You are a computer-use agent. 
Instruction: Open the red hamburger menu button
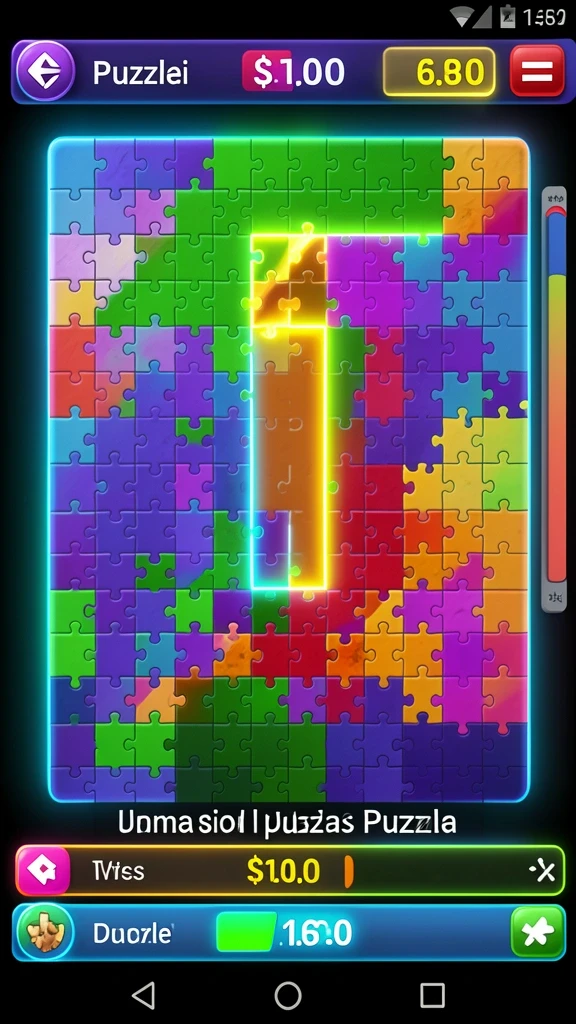click(x=537, y=71)
